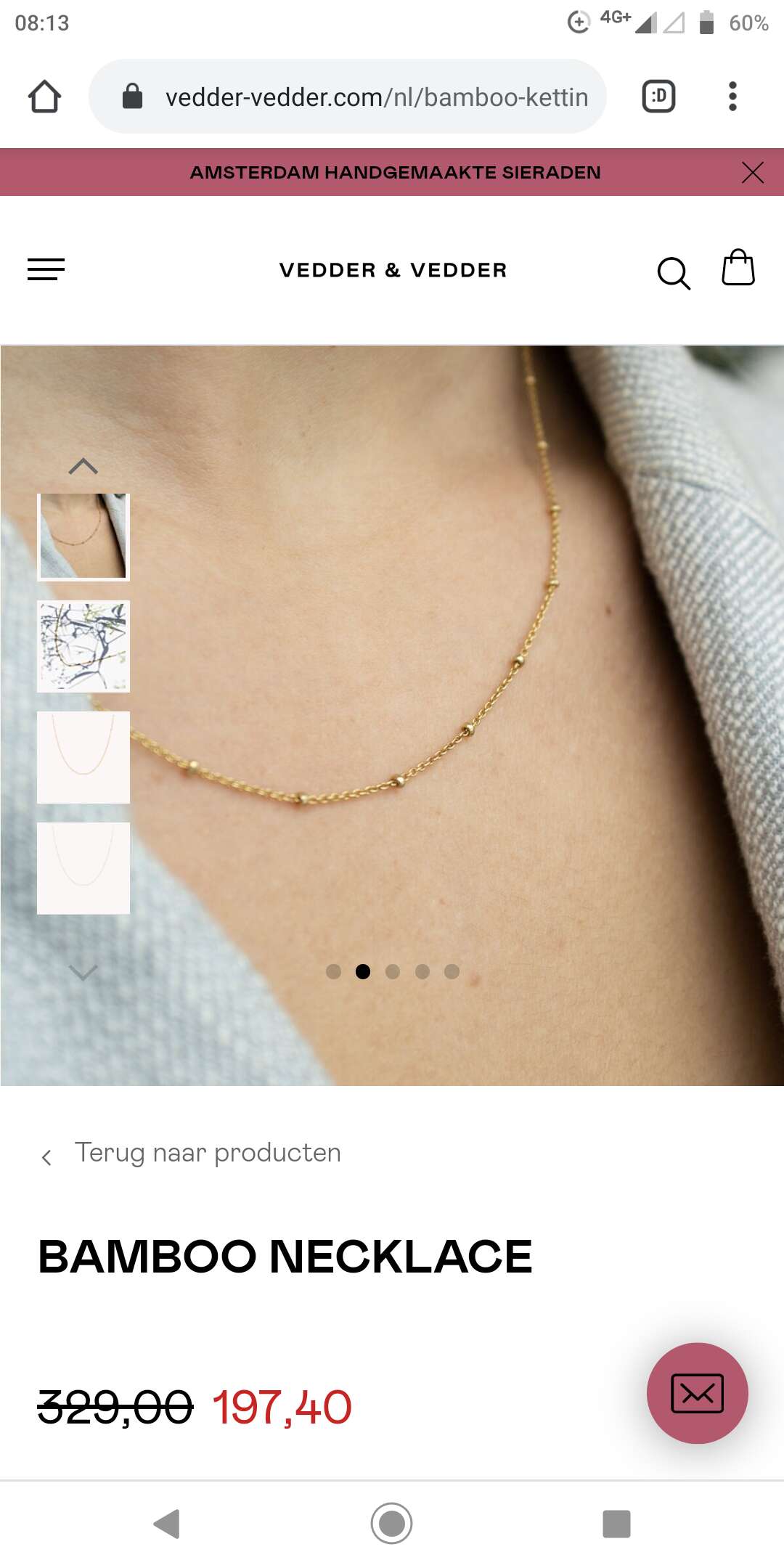The width and height of the screenshot is (784, 1568).
Task: Open the browser overflow menu
Action: 732,97
